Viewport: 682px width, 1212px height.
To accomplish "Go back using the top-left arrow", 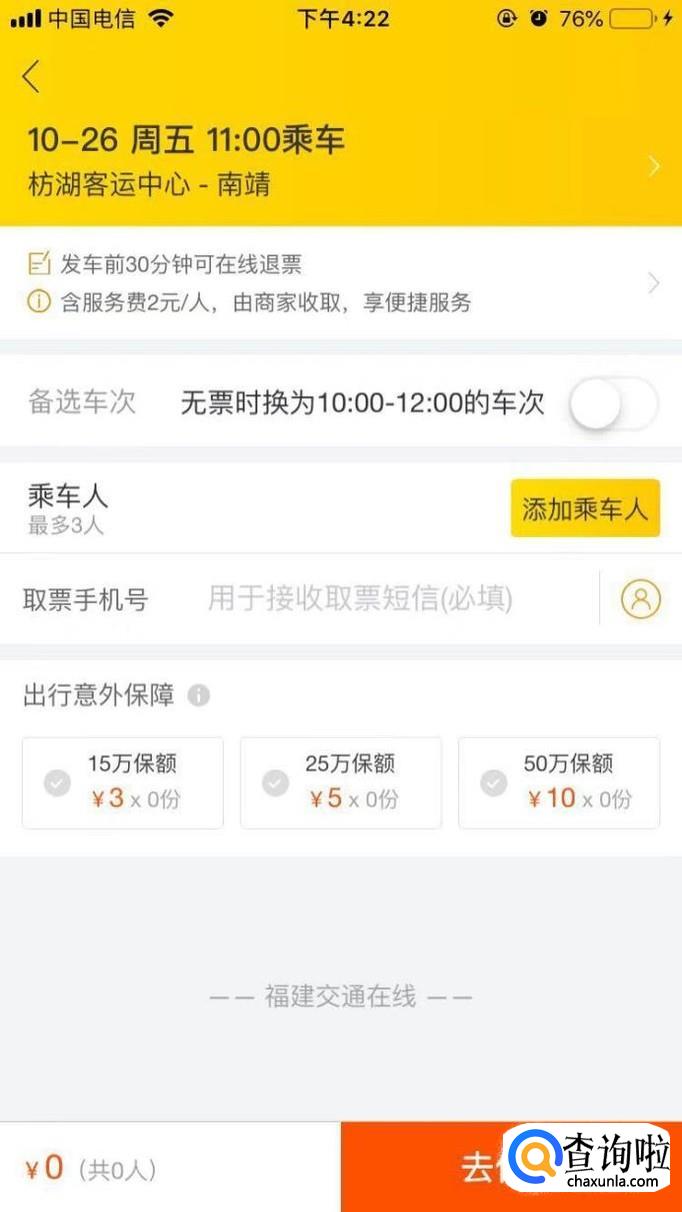I will (32, 76).
